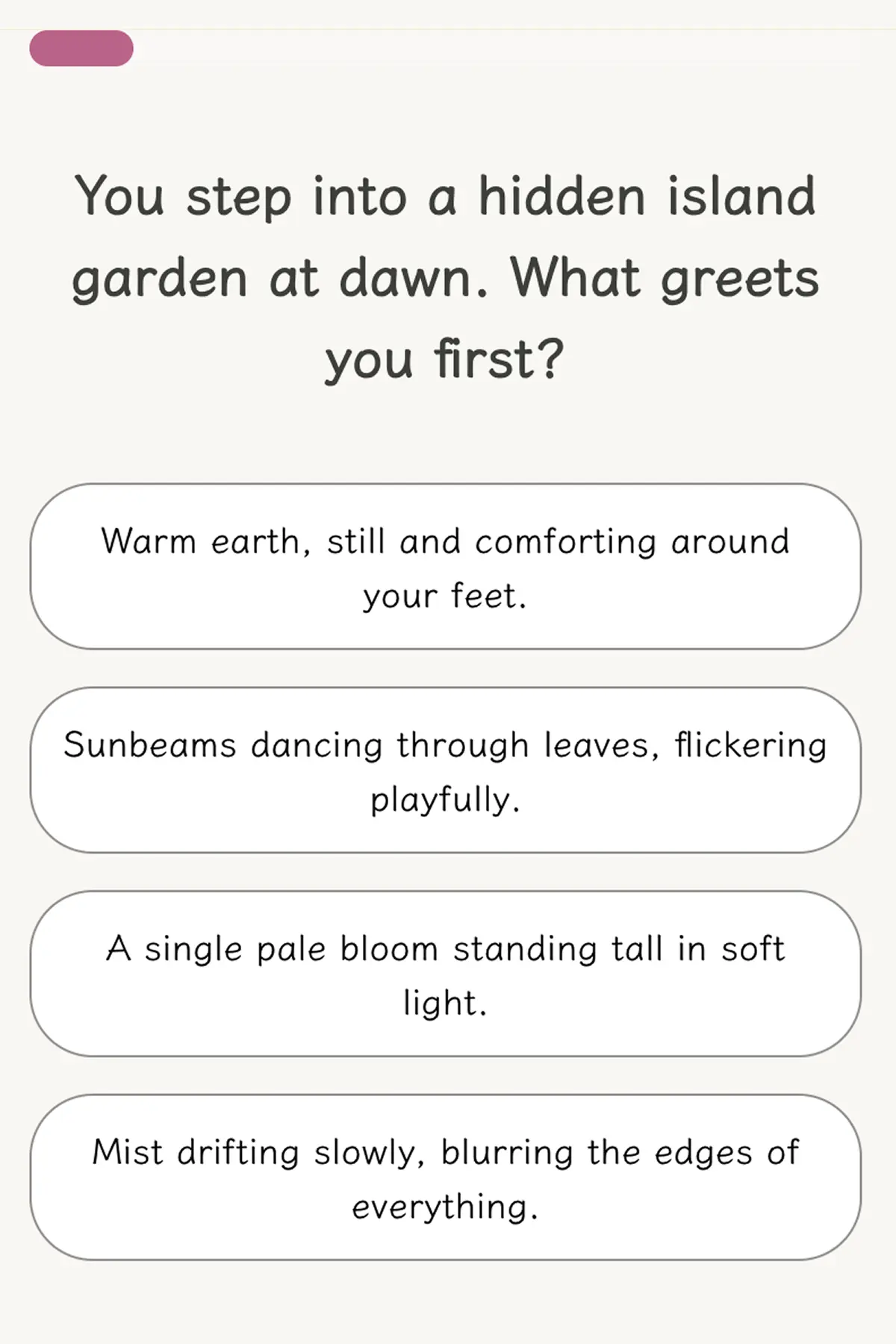Tap the 'Mist drifting slowly' option

coord(445,1177)
